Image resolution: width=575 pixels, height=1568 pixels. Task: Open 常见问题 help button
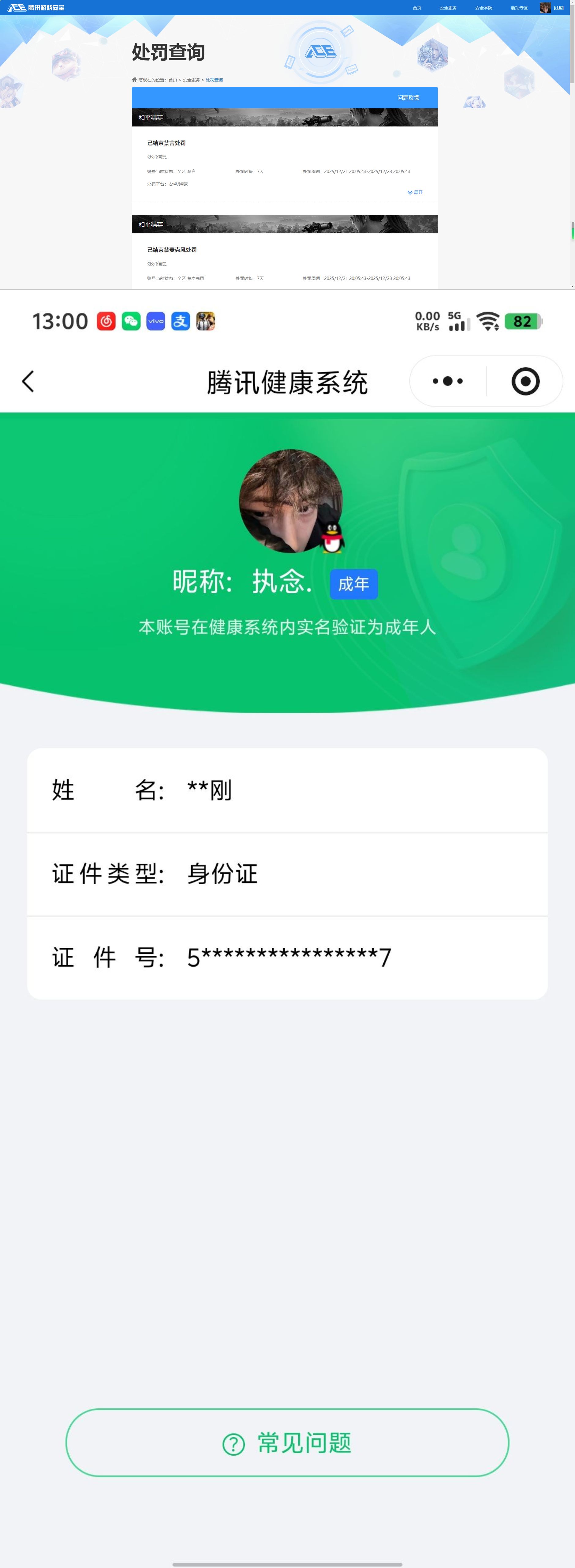[x=287, y=1443]
